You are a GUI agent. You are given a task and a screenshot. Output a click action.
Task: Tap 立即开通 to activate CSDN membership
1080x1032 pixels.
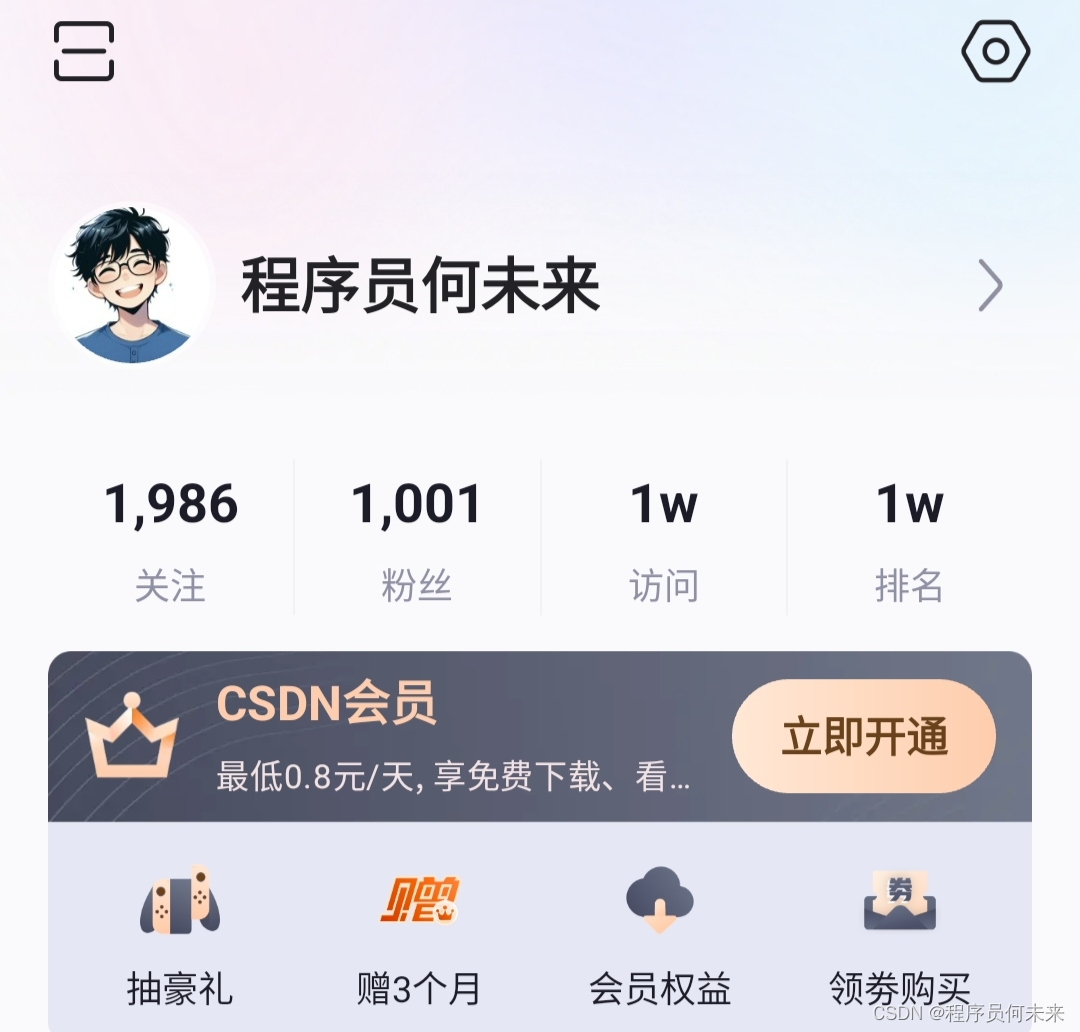click(x=864, y=737)
